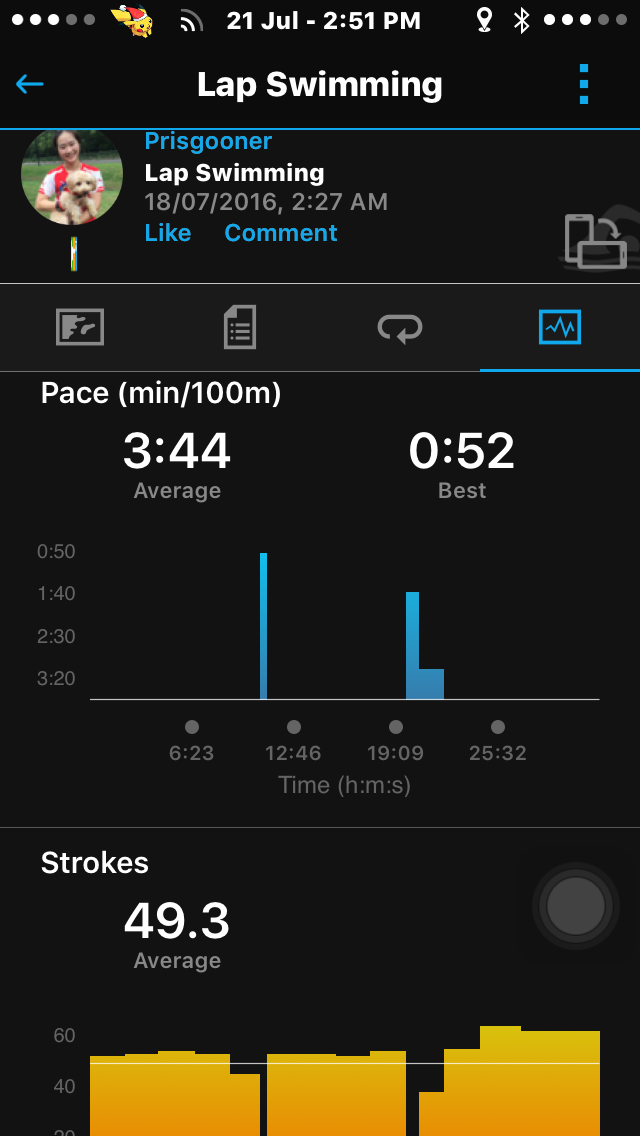The width and height of the screenshot is (640, 1136).
Task: Switch to the activity overview tab
Action: pyautogui.click(x=79, y=327)
